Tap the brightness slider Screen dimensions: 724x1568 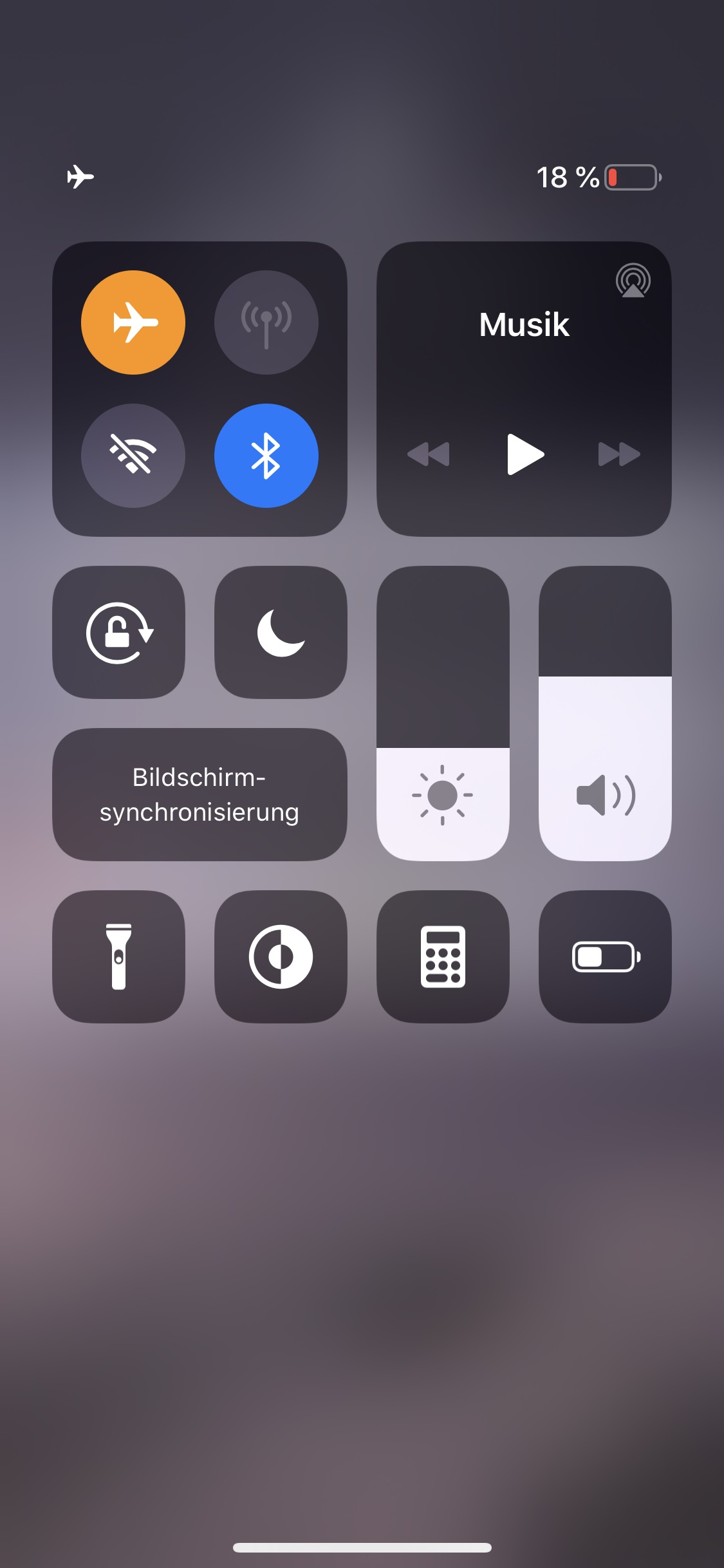coord(443,713)
